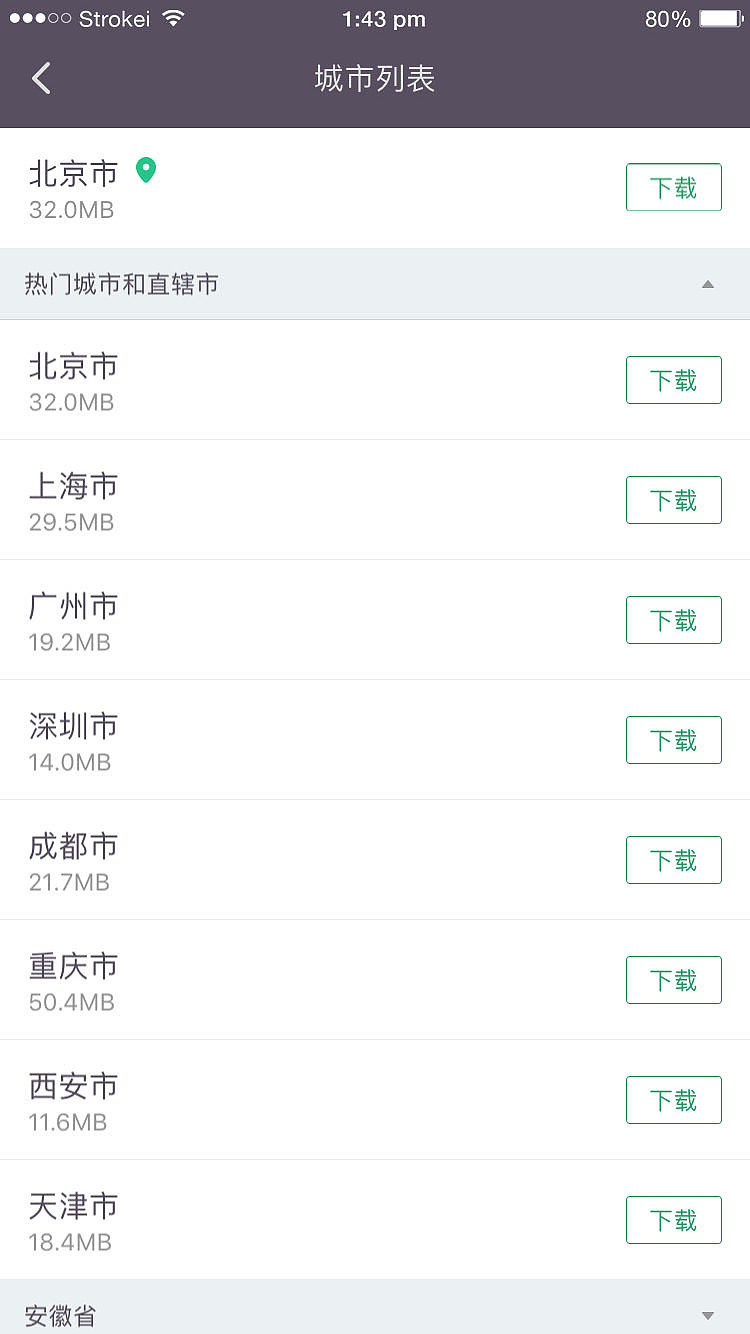750x1334 pixels.
Task: Select the 城市列表 title in the header
Action: coord(375,78)
